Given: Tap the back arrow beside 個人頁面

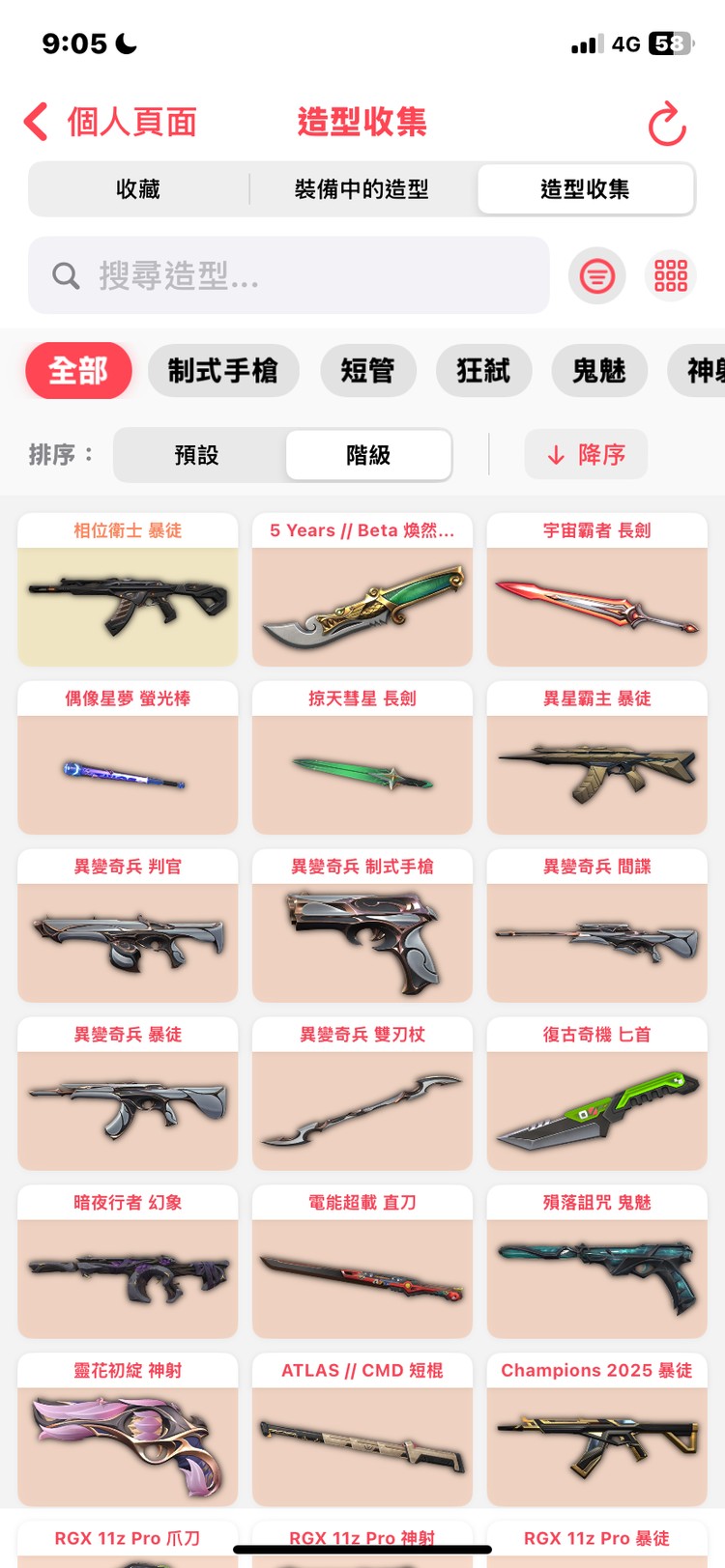Looking at the screenshot, I should 36,124.
